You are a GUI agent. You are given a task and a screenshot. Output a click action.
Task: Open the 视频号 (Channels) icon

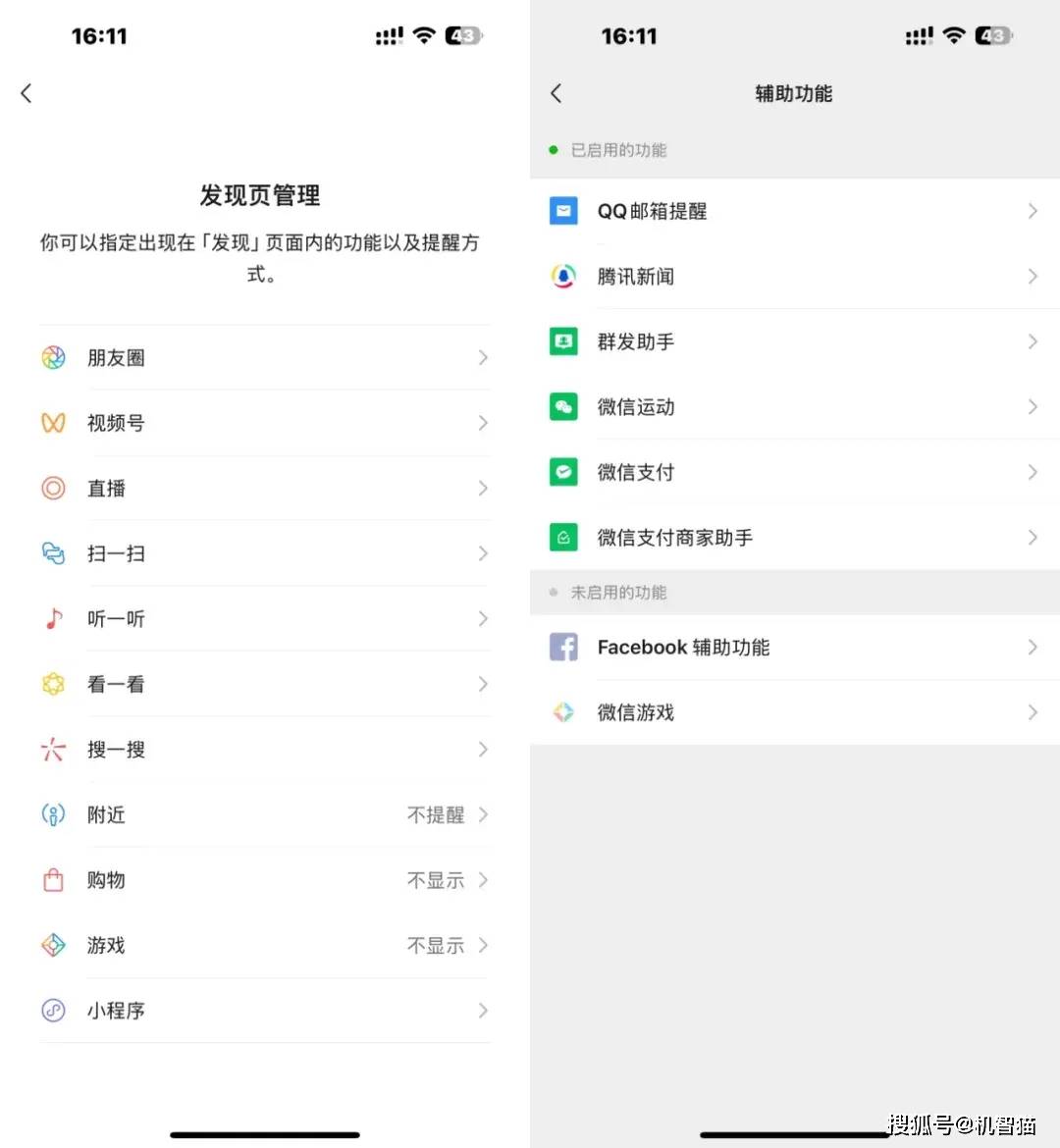click(x=53, y=423)
